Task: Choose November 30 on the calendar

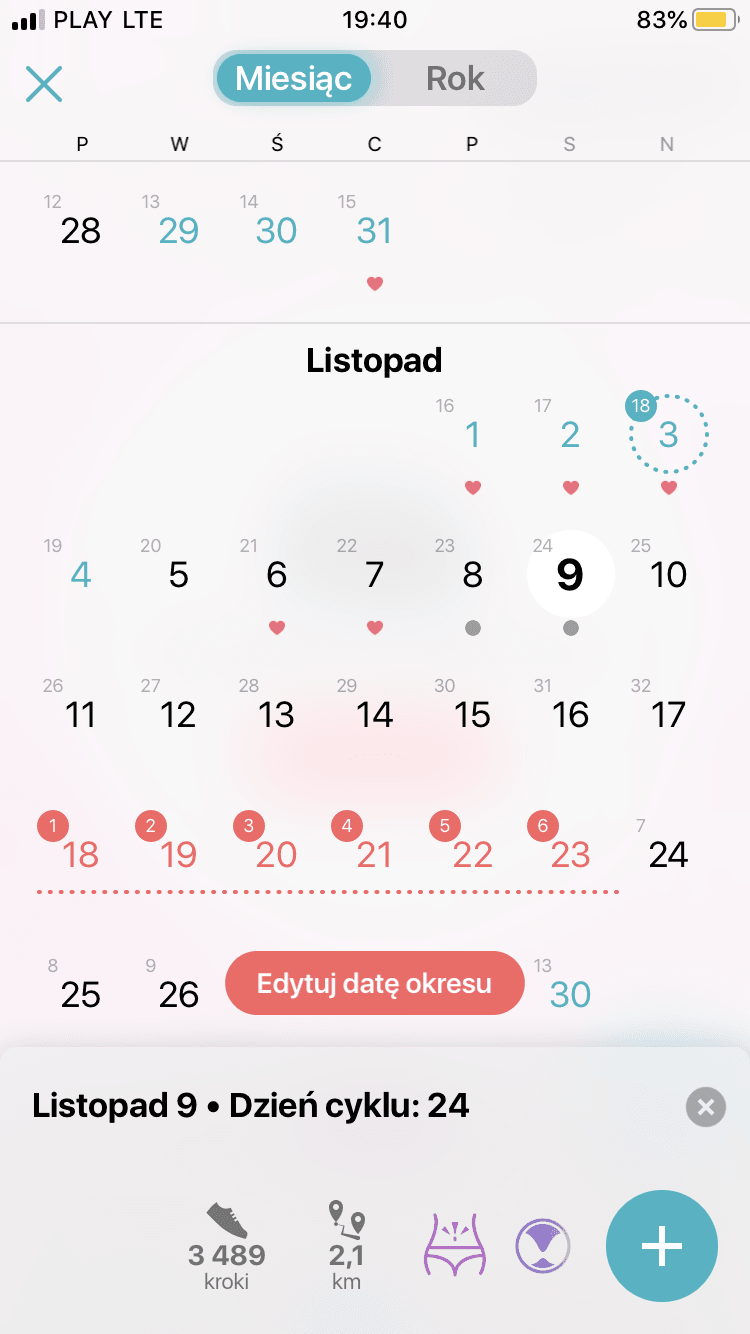Action: coord(570,995)
